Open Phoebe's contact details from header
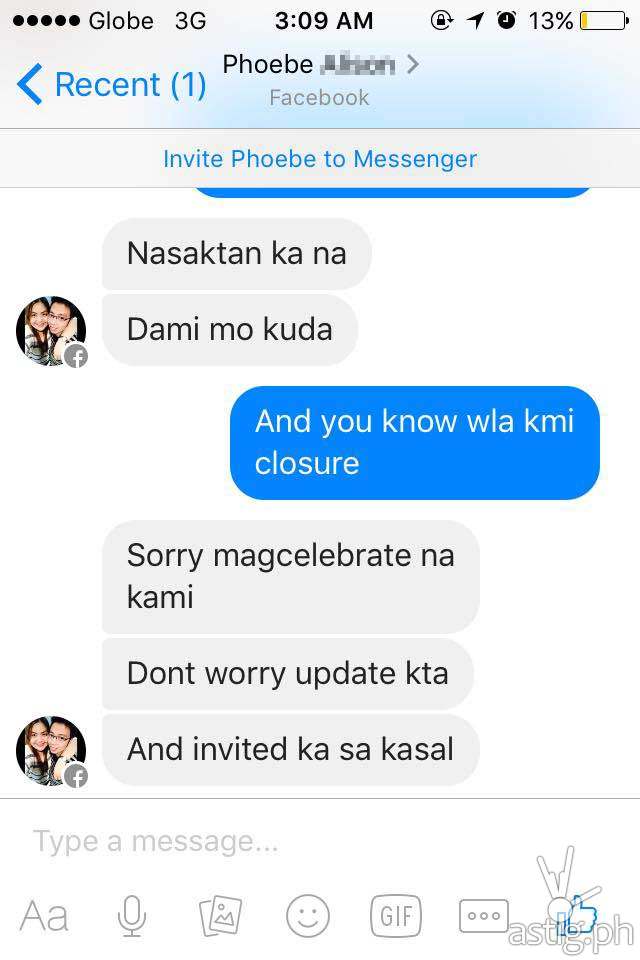Viewport: 640px width, 960px height. click(x=320, y=78)
